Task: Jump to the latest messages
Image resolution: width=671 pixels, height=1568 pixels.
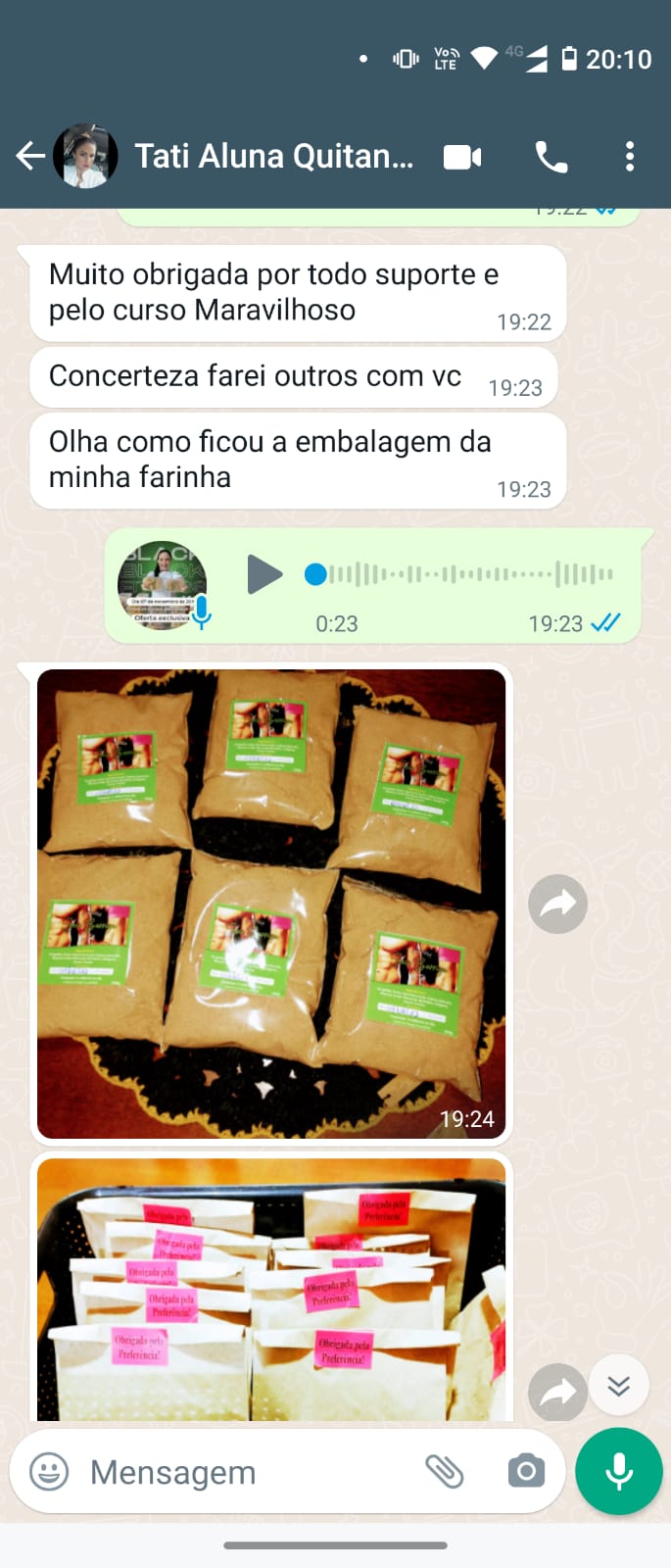Action: point(618,1385)
